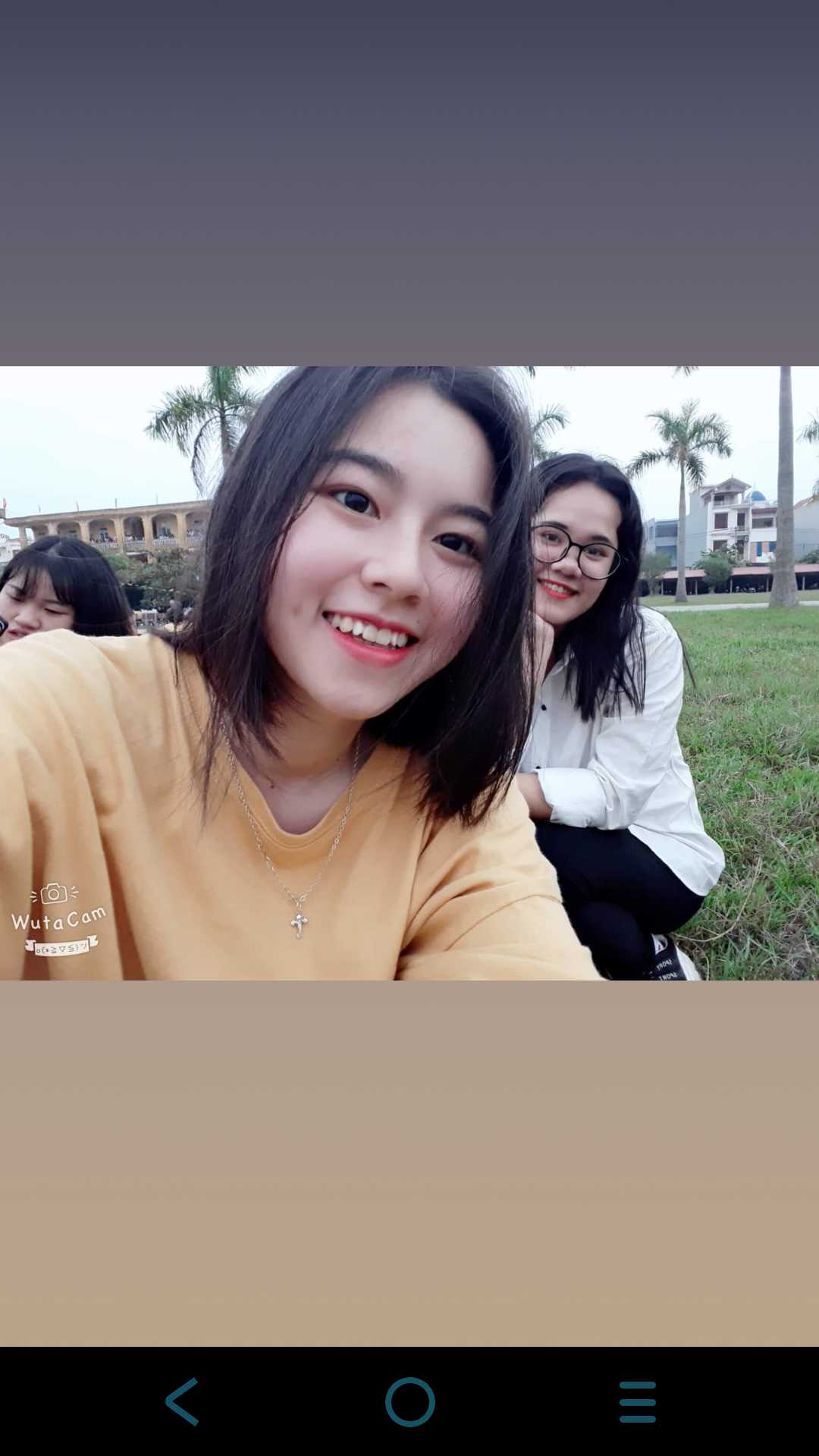The image size is (819, 1456).
Task: Open recent apps from the navigation bar
Action: 637,1401
